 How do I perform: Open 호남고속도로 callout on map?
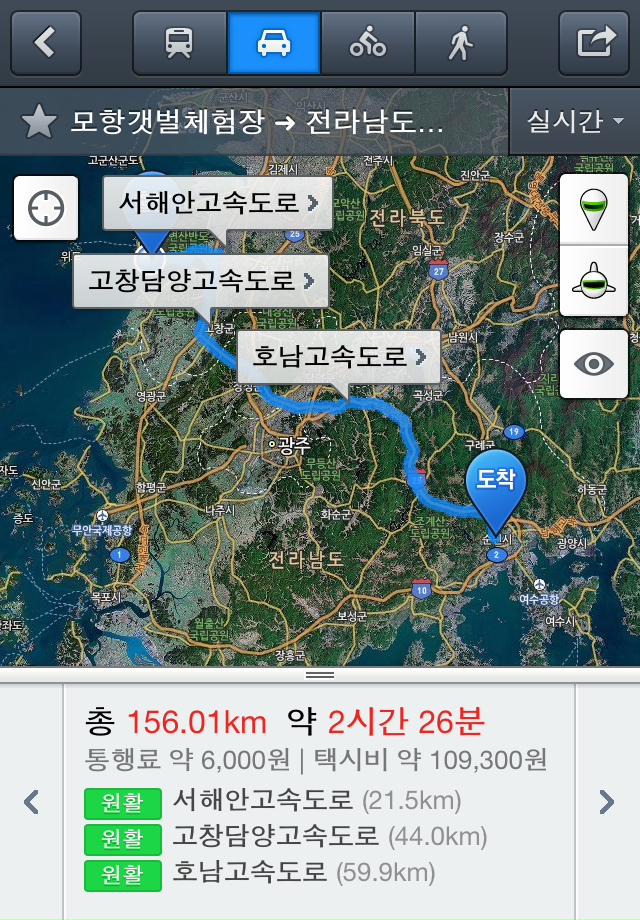click(x=338, y=356)
